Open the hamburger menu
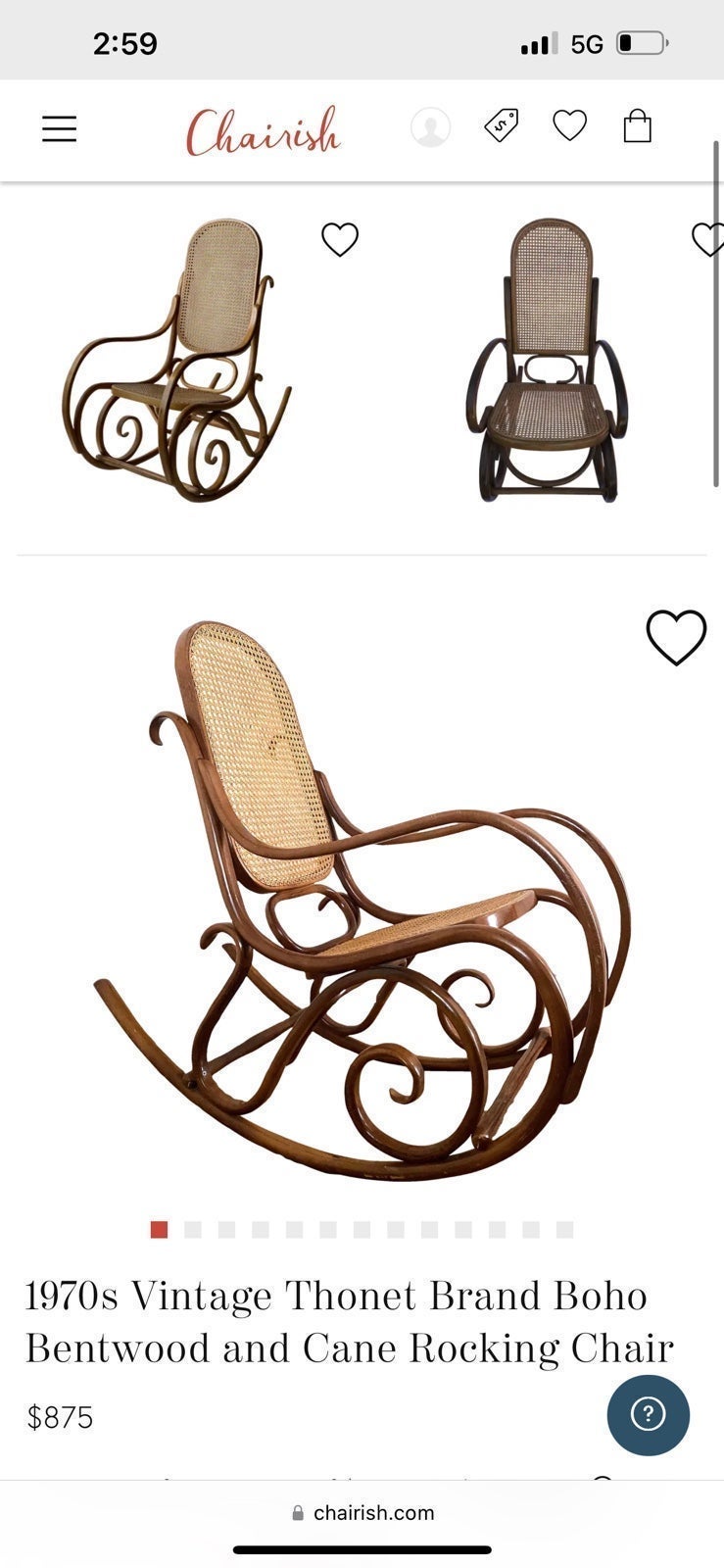 [59, 128]
